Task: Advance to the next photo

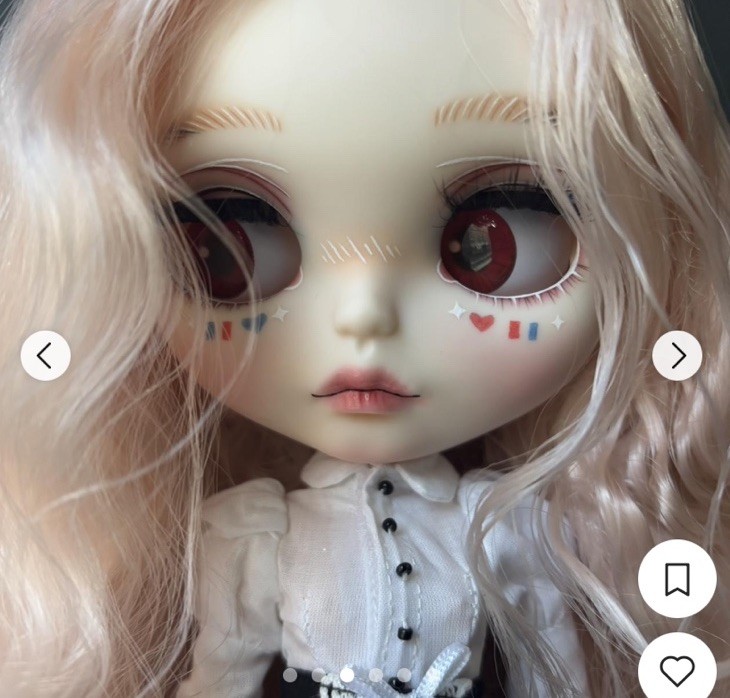Action: click(677, 355)
